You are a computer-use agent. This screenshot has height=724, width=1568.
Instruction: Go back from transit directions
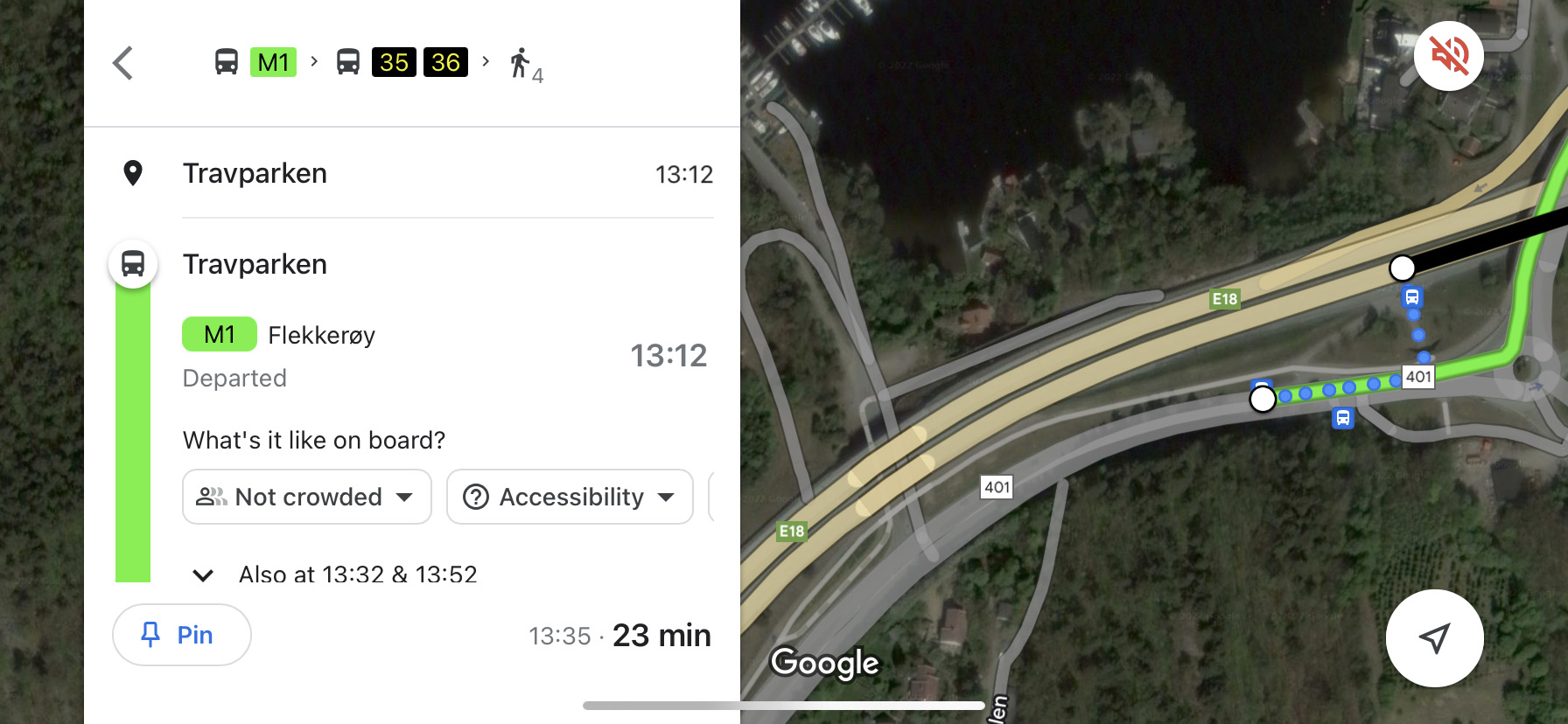coord(123,63)
